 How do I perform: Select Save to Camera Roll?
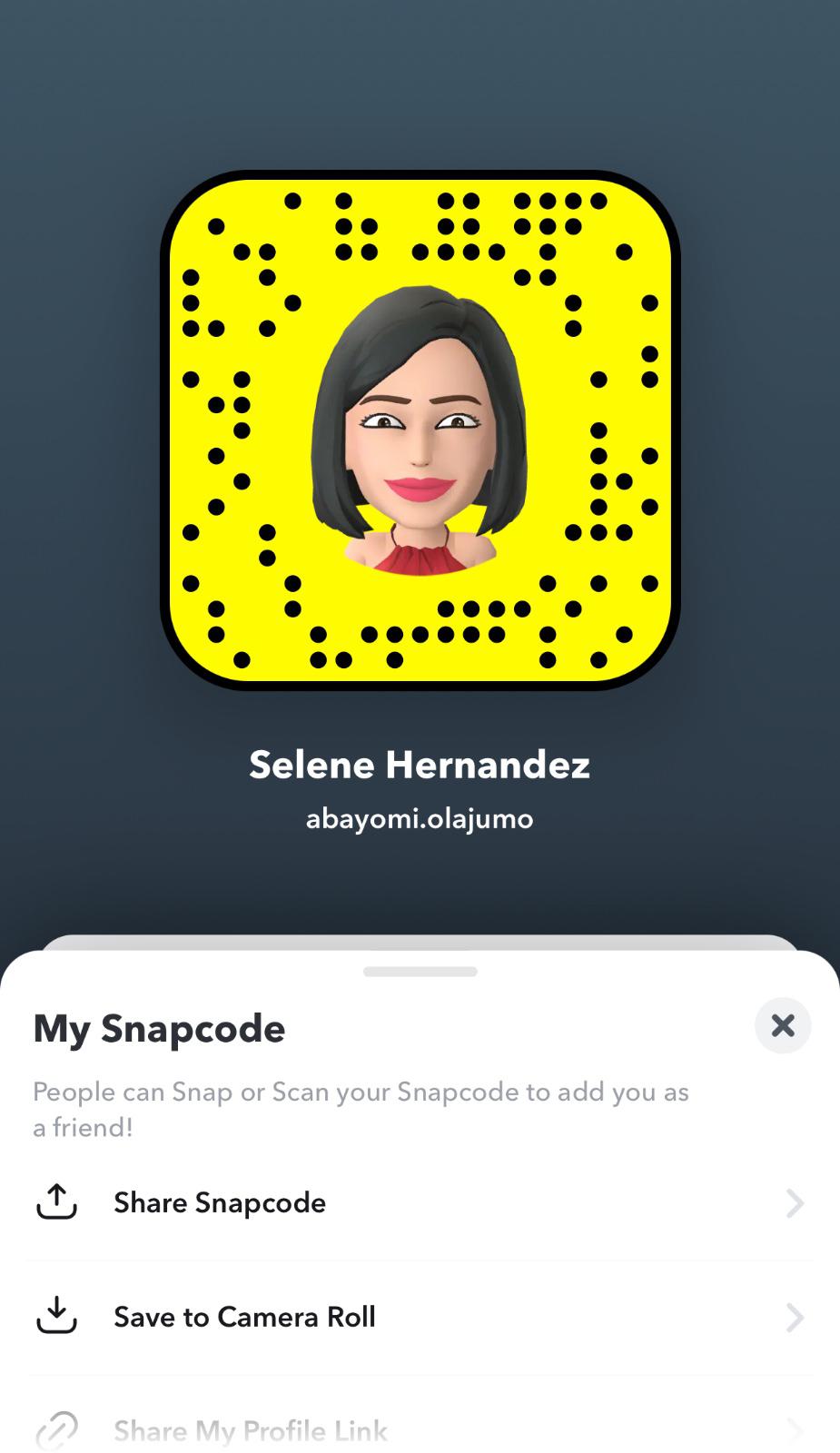pyautogui.click(x=418, y=1317)
